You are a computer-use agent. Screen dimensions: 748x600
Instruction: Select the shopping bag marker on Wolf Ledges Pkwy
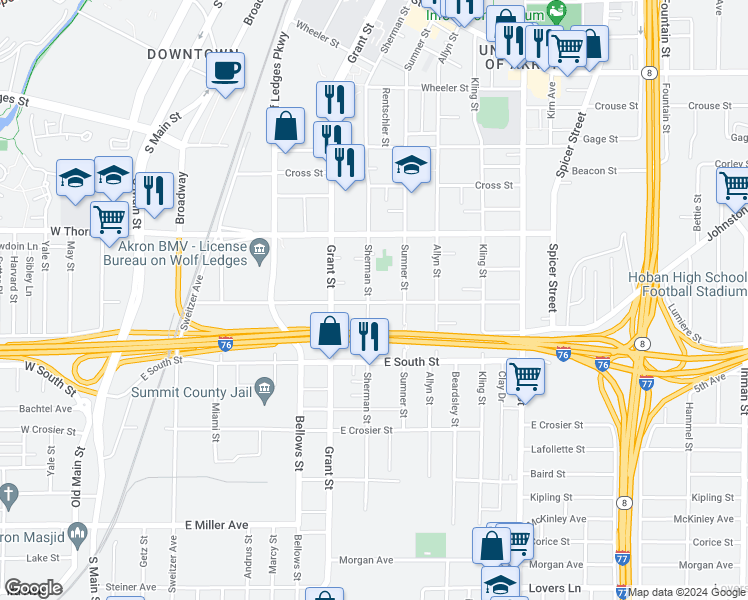coord(285,126)
